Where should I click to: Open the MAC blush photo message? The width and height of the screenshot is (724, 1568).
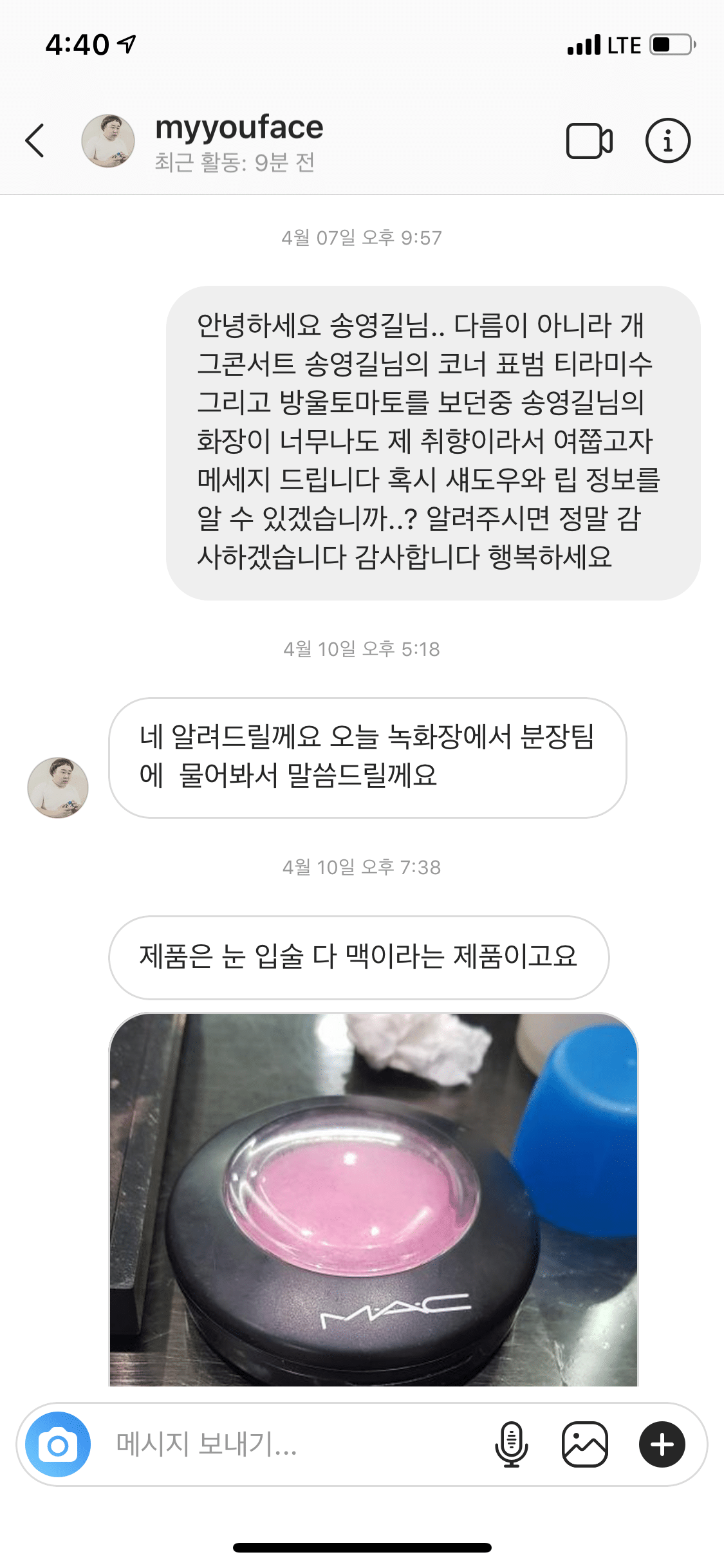[373, 1199]
